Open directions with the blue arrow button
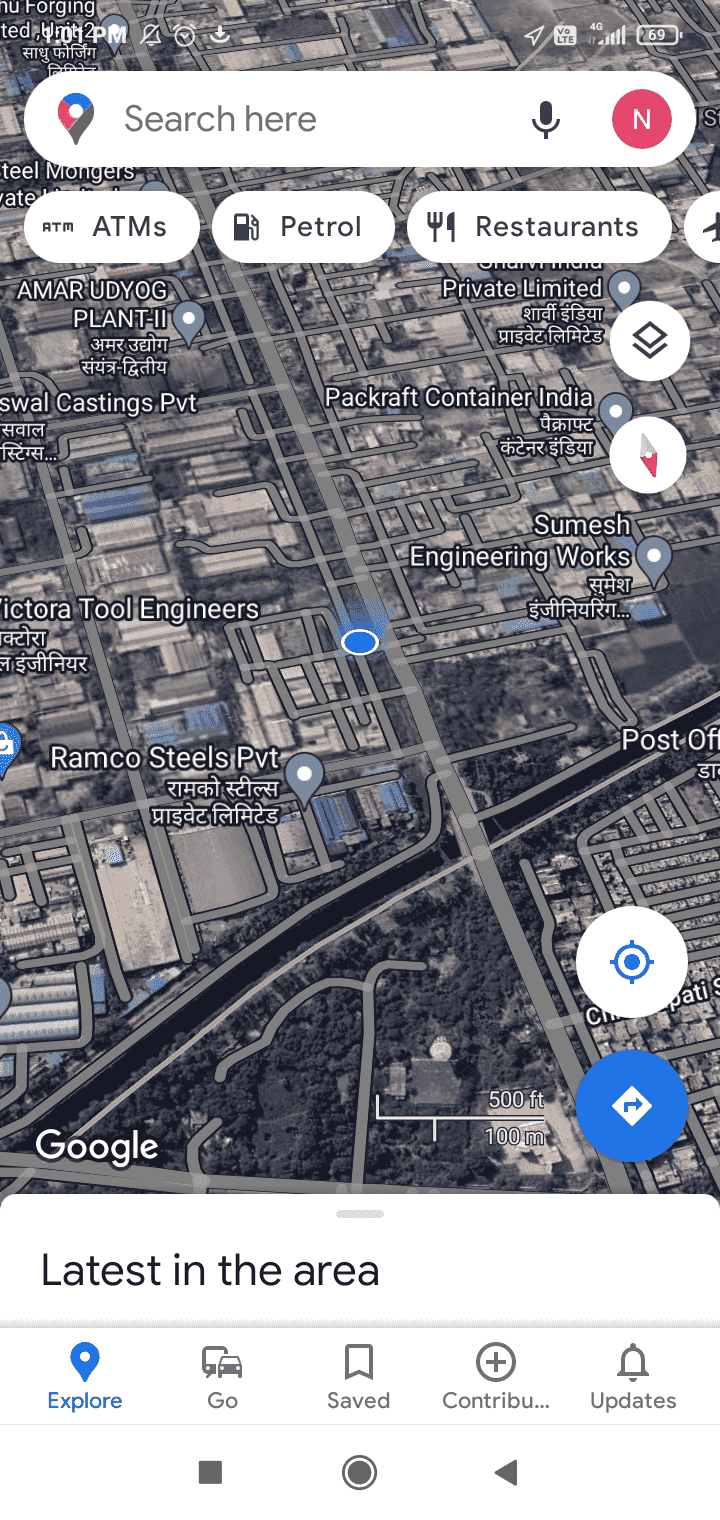 tap(631, 1106)
